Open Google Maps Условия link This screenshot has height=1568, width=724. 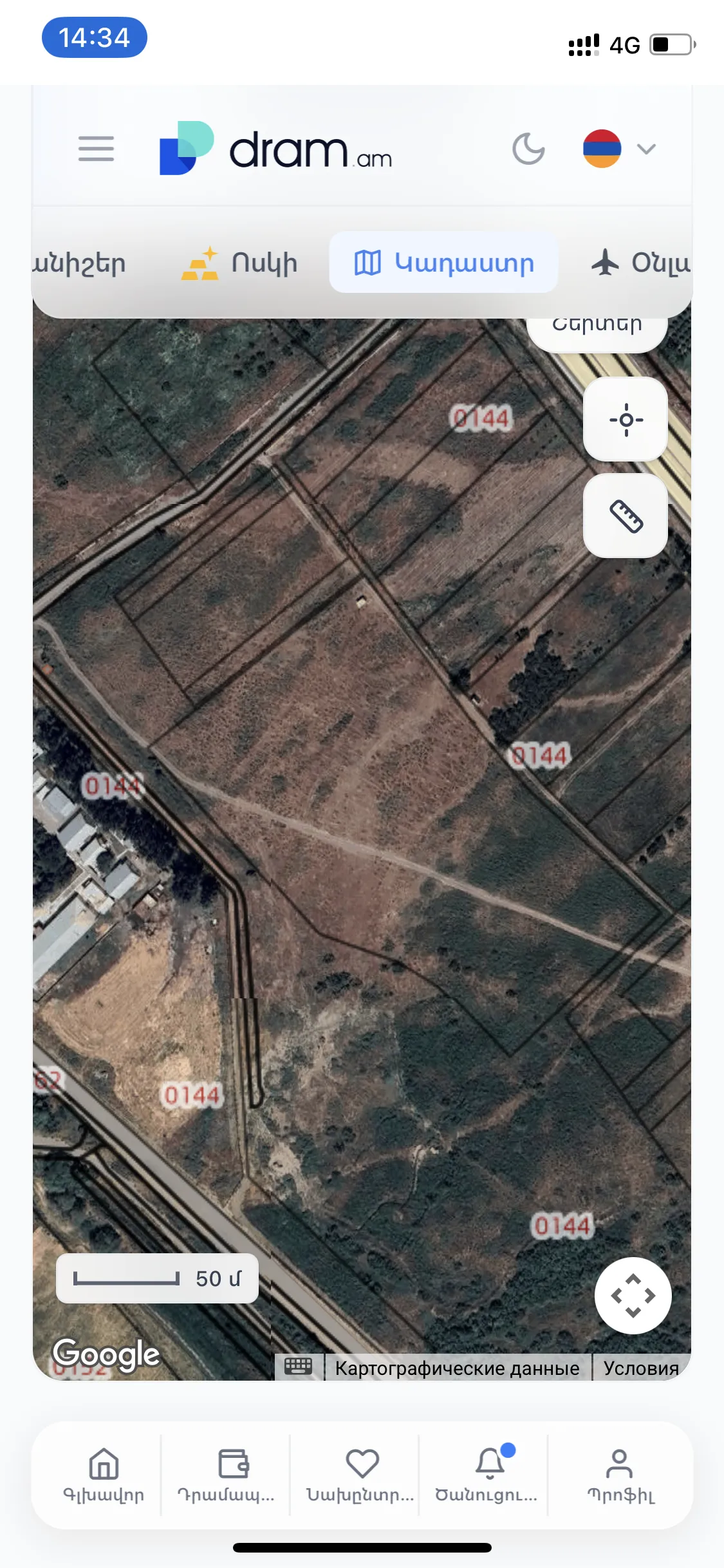pos(641,1368)
